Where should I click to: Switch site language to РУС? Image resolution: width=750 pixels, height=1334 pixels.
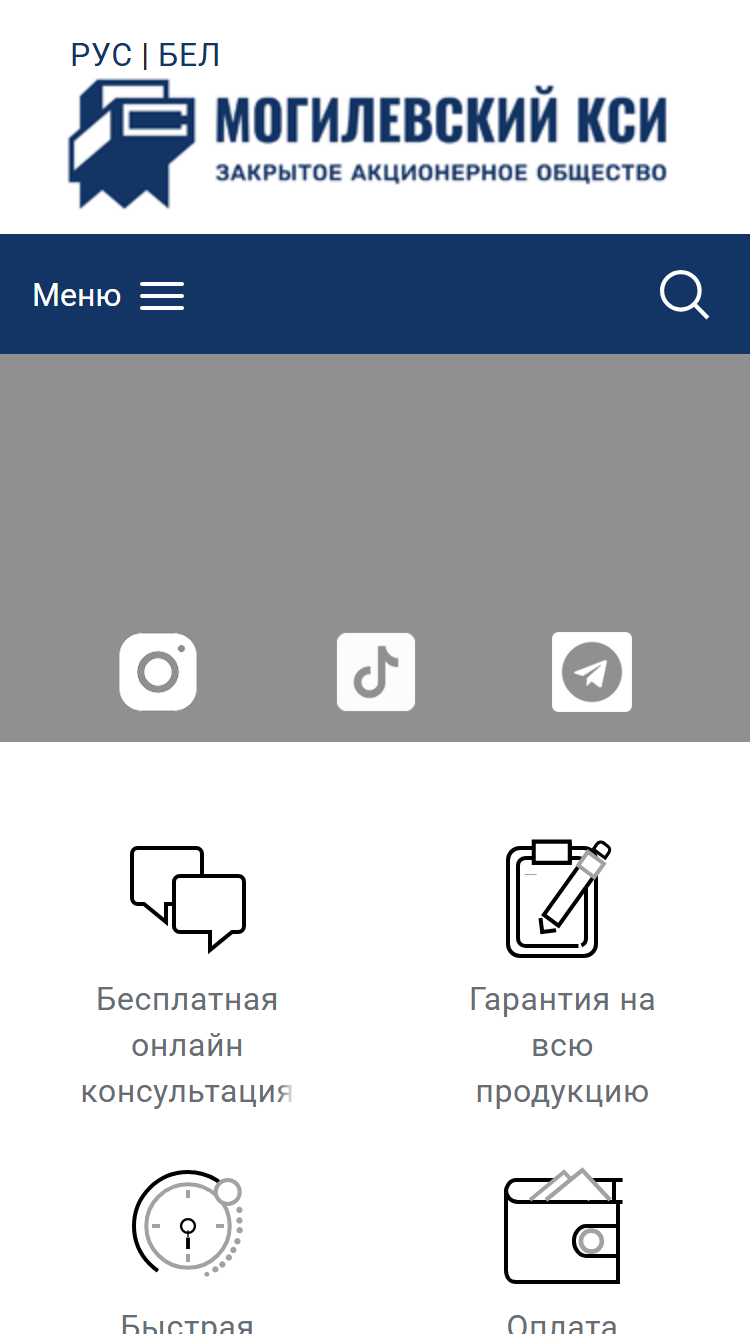101,55
